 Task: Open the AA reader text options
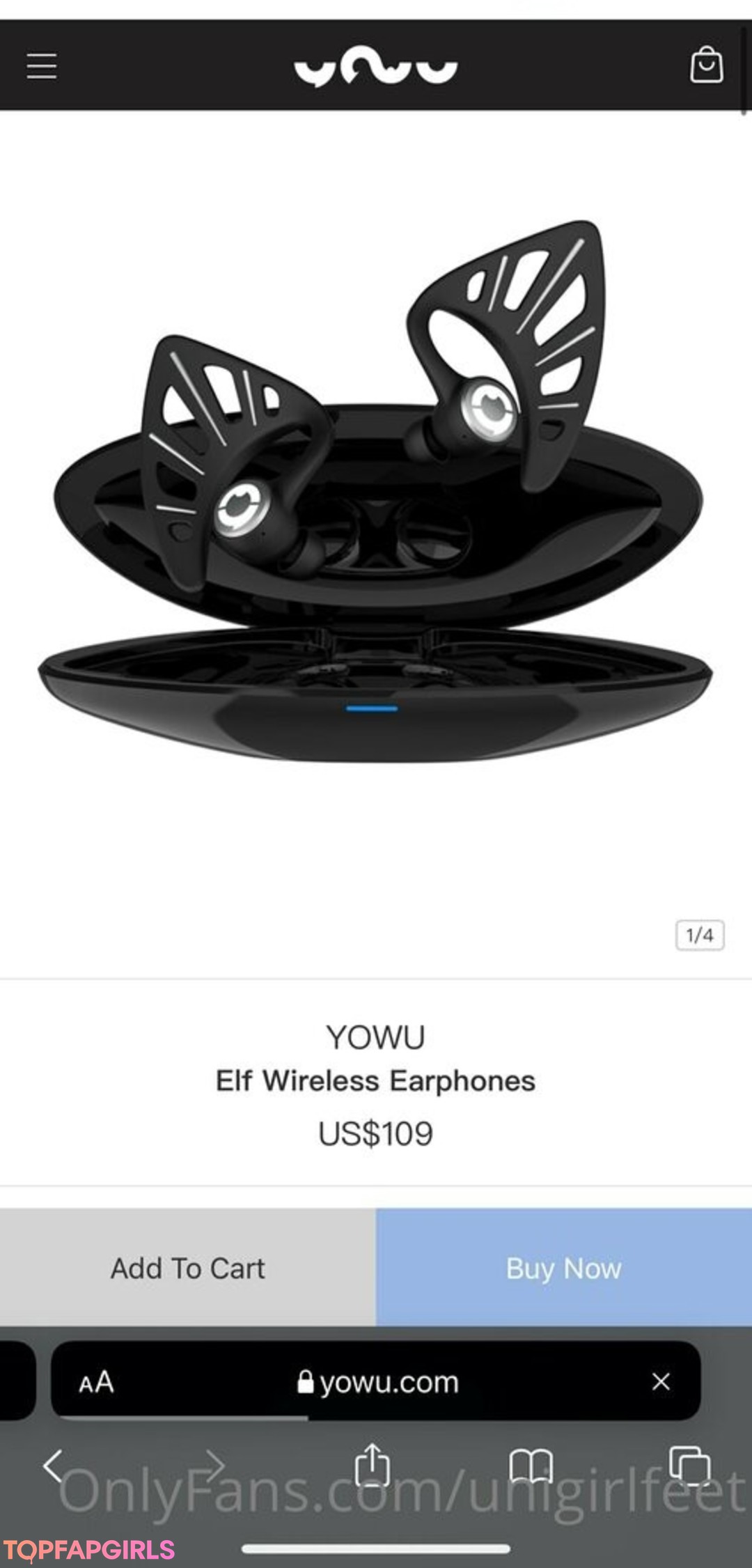pyautogui.click(x=96, y=1382)
